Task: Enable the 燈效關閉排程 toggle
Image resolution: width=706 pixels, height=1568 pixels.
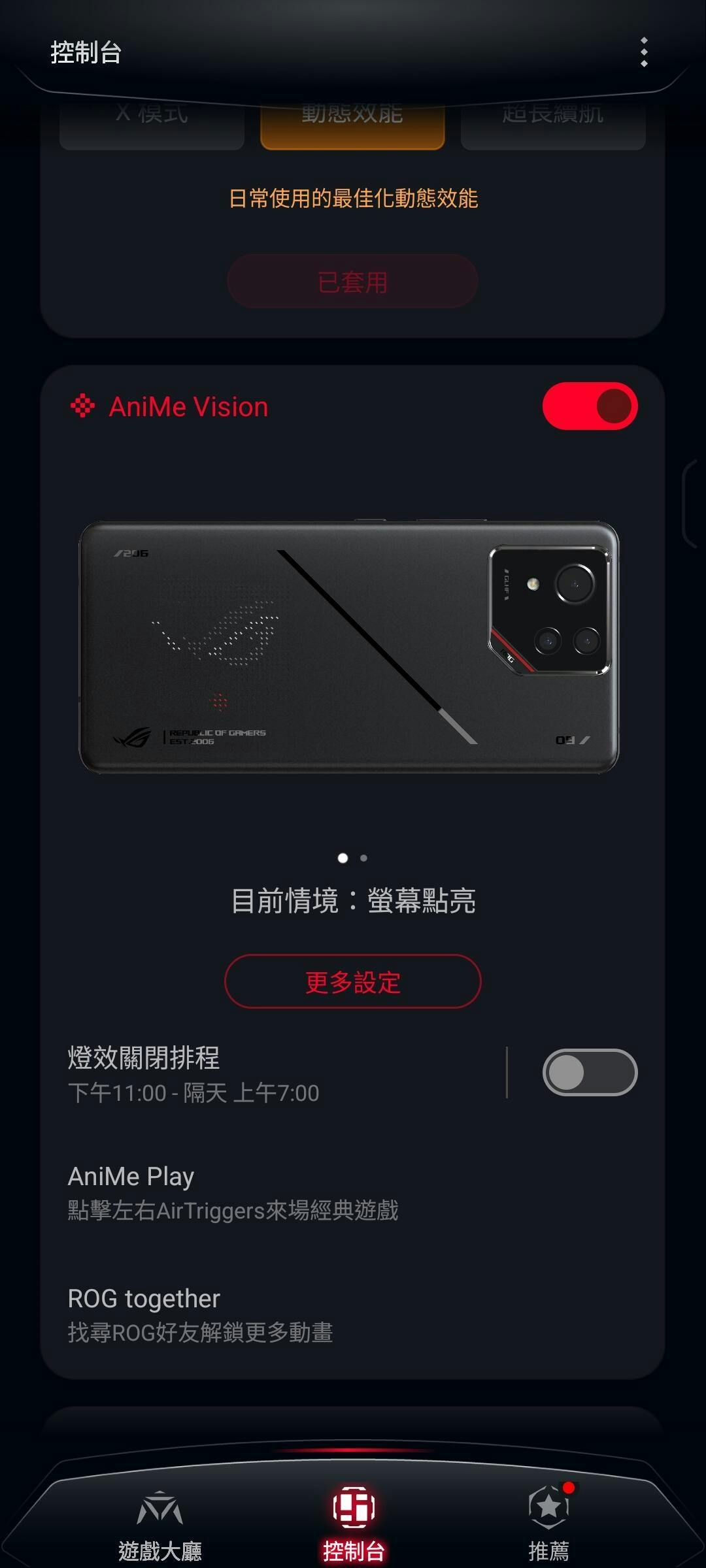Action: tap(590, 1072)
